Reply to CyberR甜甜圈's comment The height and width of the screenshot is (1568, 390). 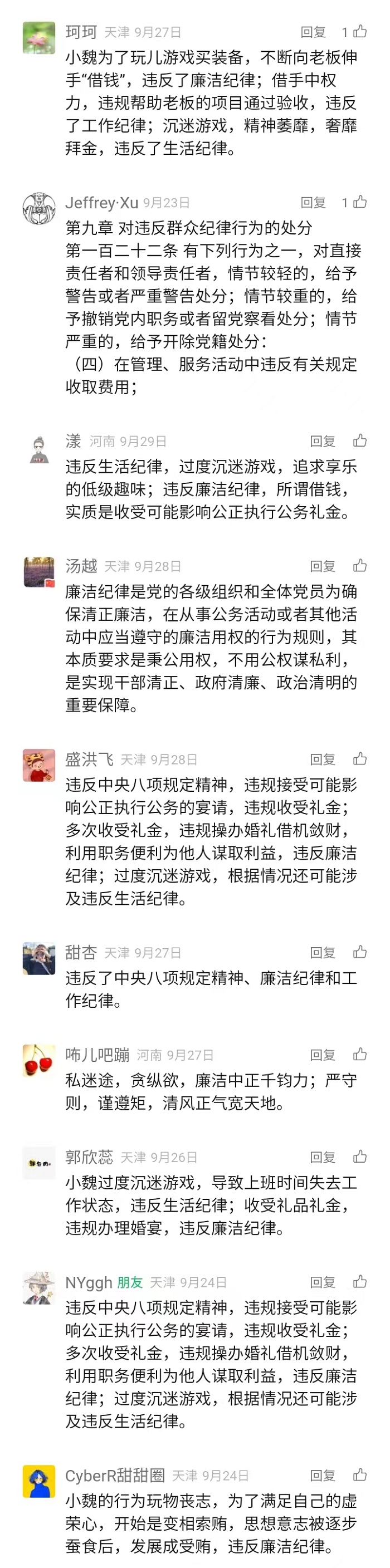[323, 1476]
